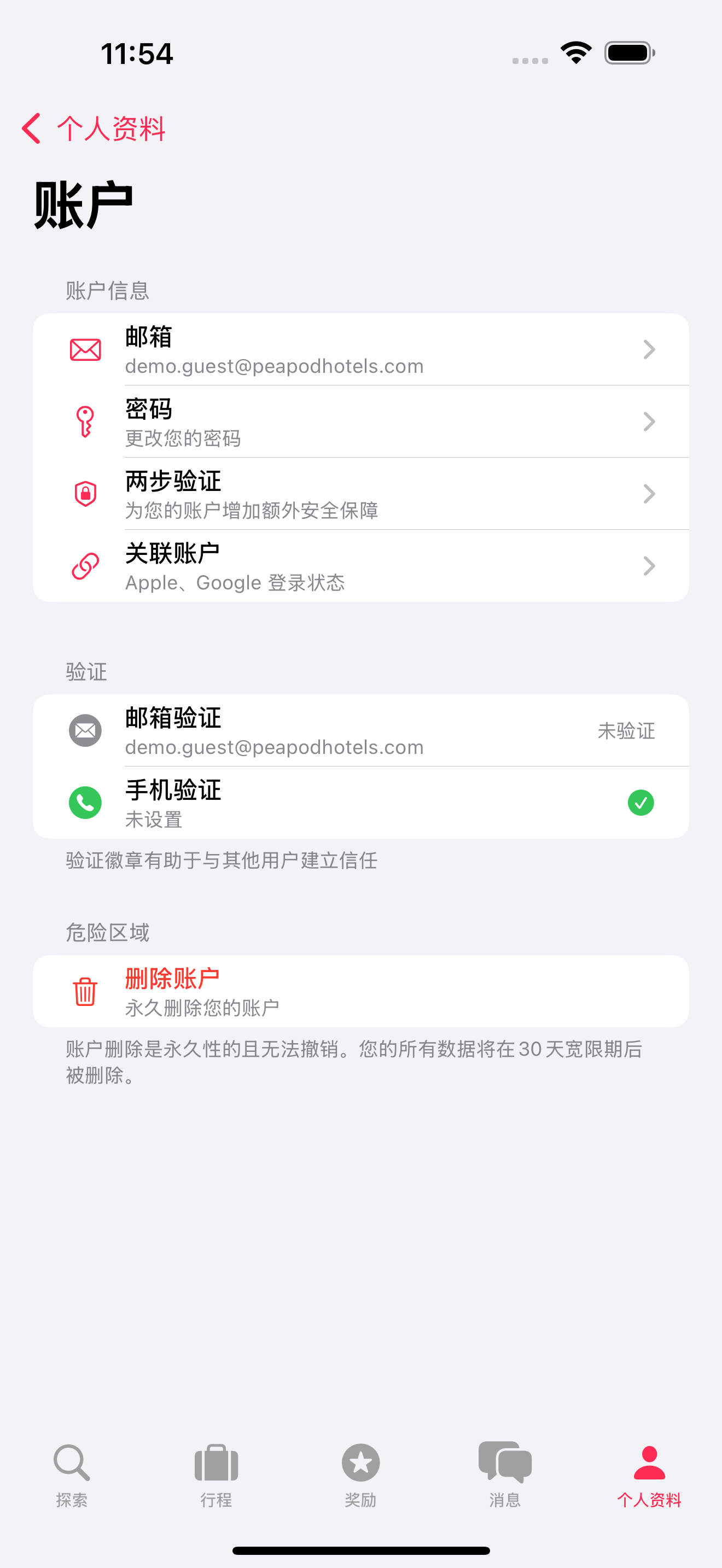Image resolution: width=722 pixels, height=1568 pixels.
Task: Tap the 邮箱验证 row
Action: (x=360, y=730)
